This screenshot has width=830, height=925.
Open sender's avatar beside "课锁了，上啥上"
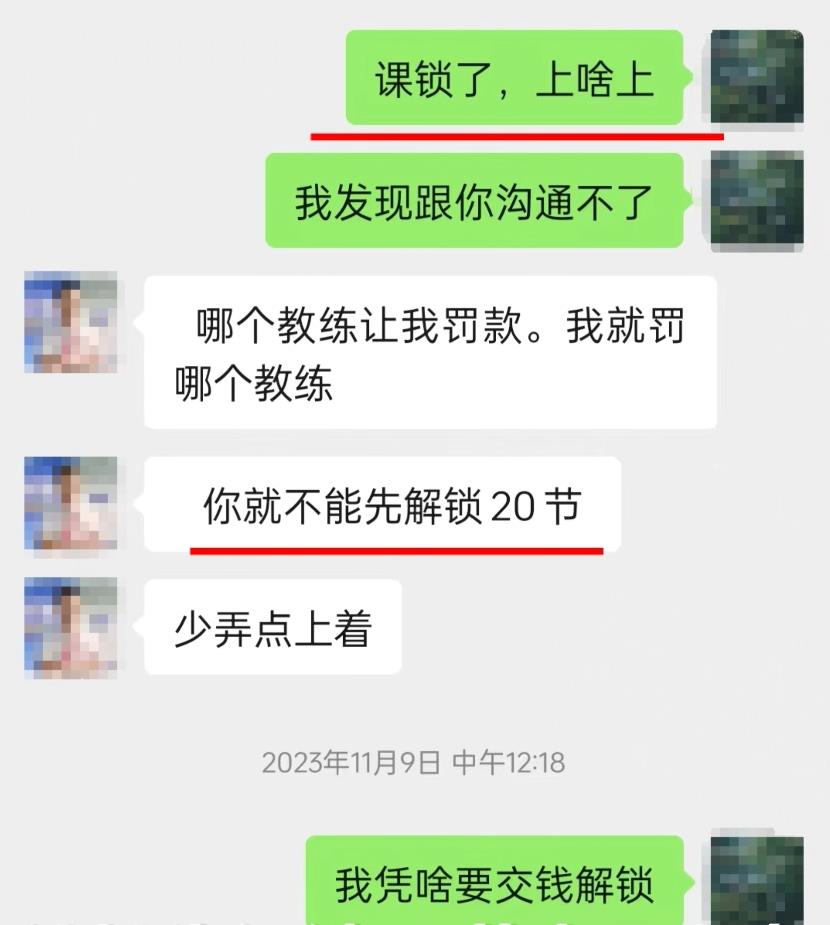(x=757, y=78)
